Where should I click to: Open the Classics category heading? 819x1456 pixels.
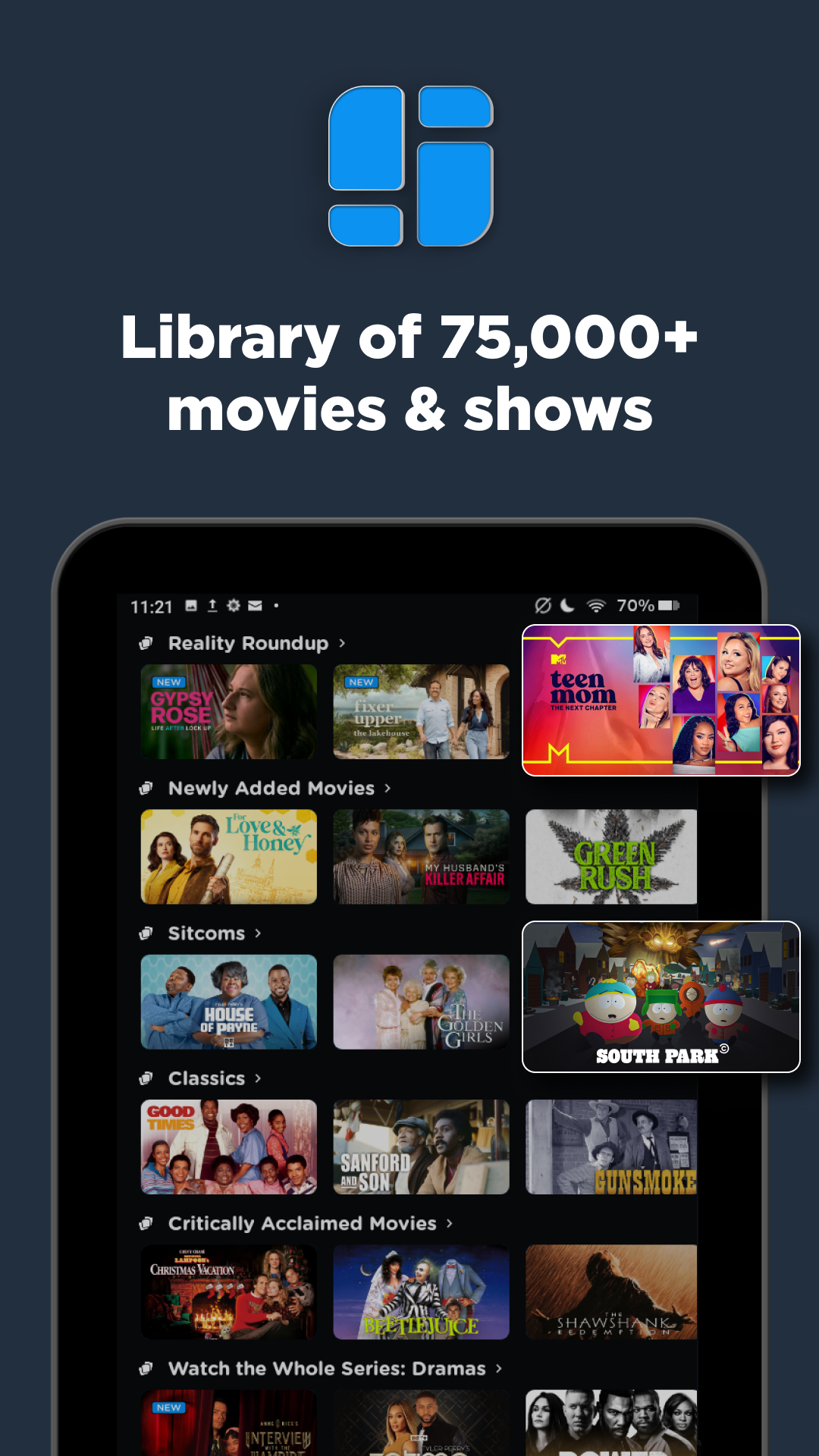206,1078
